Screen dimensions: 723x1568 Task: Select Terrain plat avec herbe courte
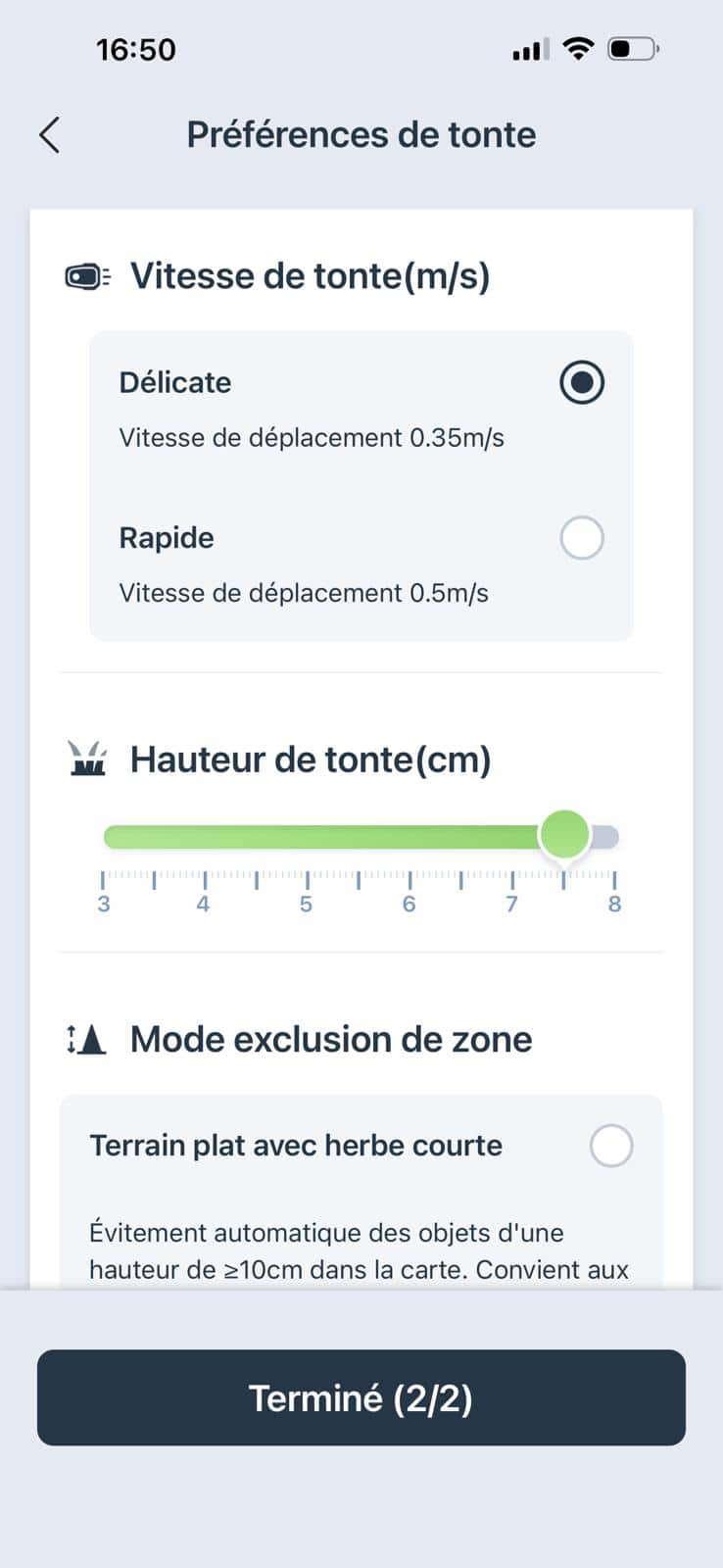click(610, 1146)
